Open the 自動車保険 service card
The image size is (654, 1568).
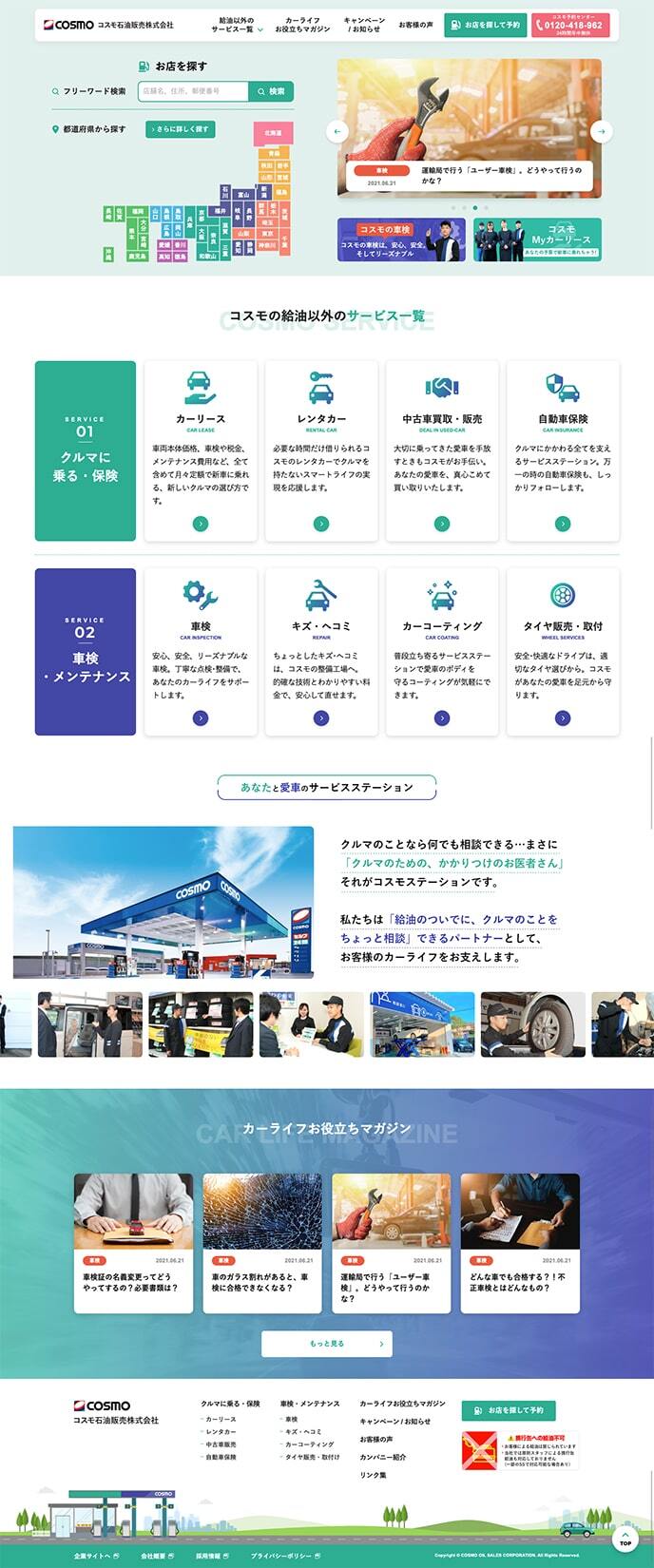pos(563,450)
